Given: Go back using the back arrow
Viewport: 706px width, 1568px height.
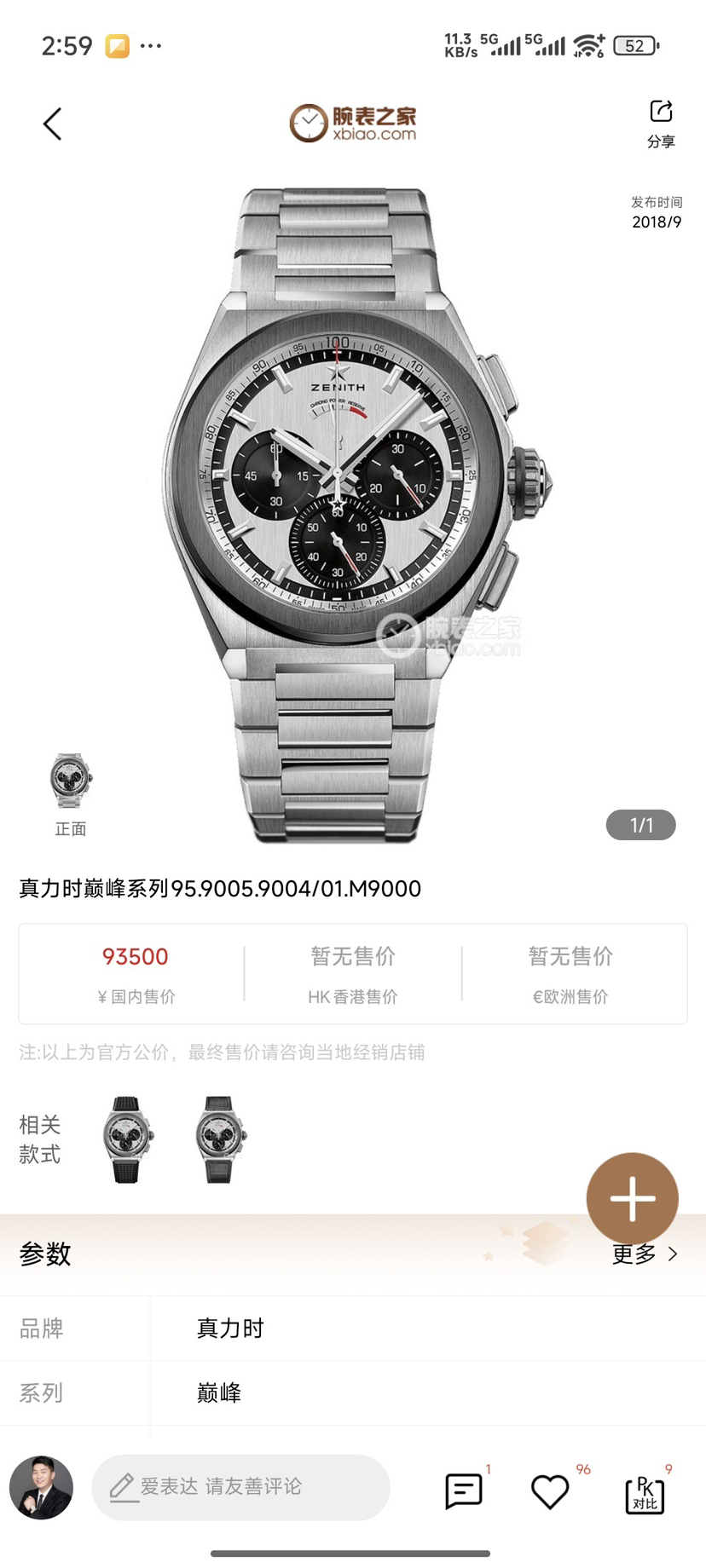Looking at the screenshot, I should click(53, 124).
